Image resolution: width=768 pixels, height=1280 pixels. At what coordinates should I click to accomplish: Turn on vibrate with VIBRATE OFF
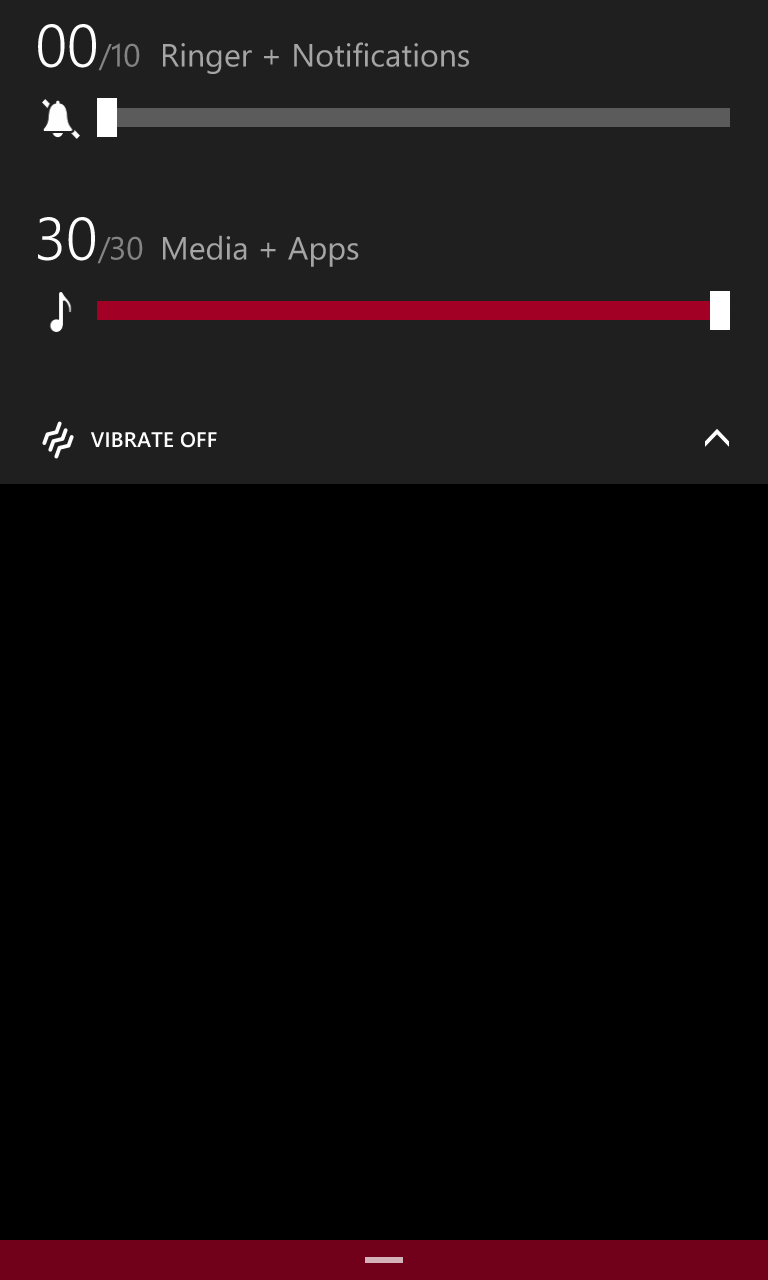coord(129,439)
